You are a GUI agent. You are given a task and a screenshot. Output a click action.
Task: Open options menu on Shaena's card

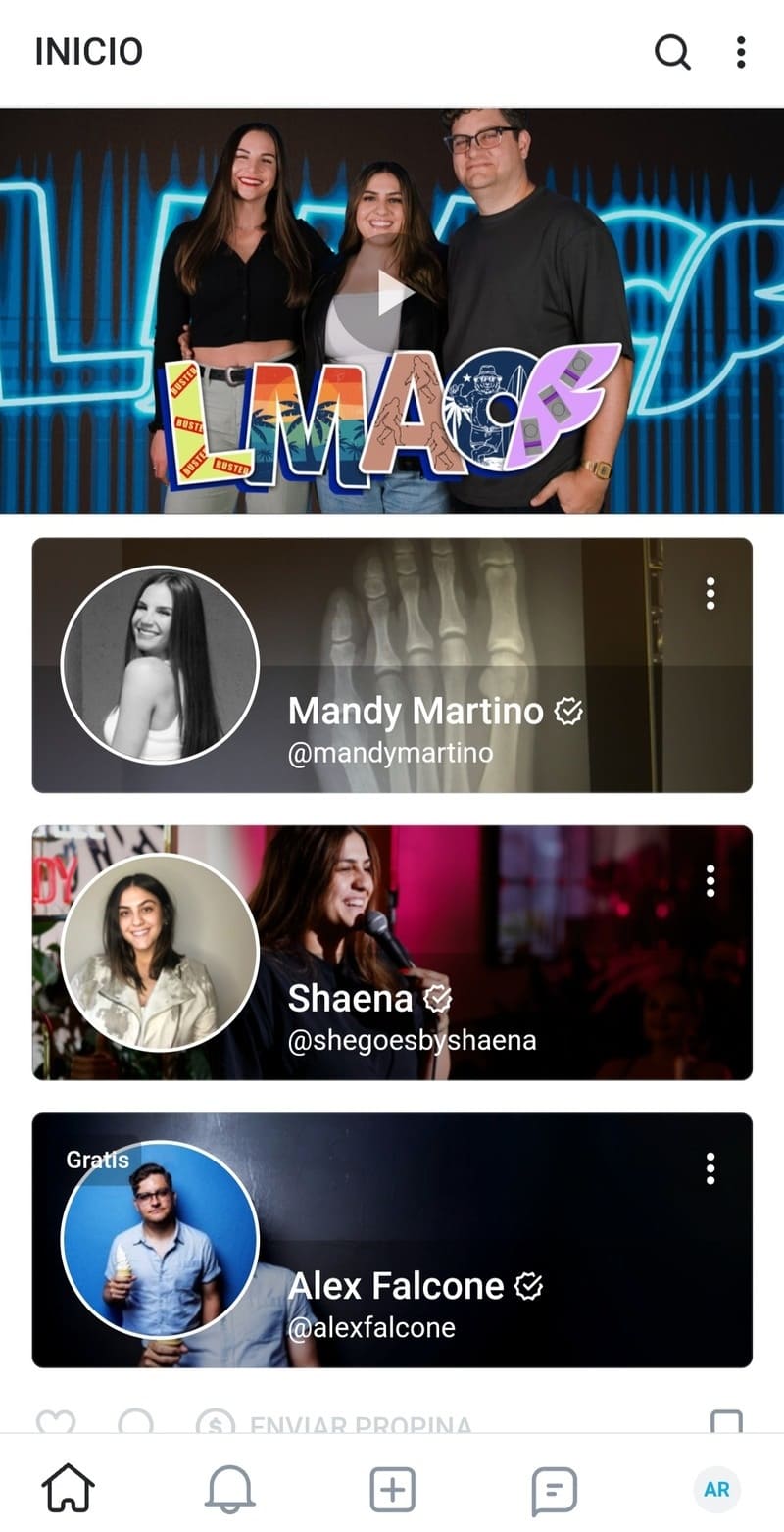coord(710,882)
